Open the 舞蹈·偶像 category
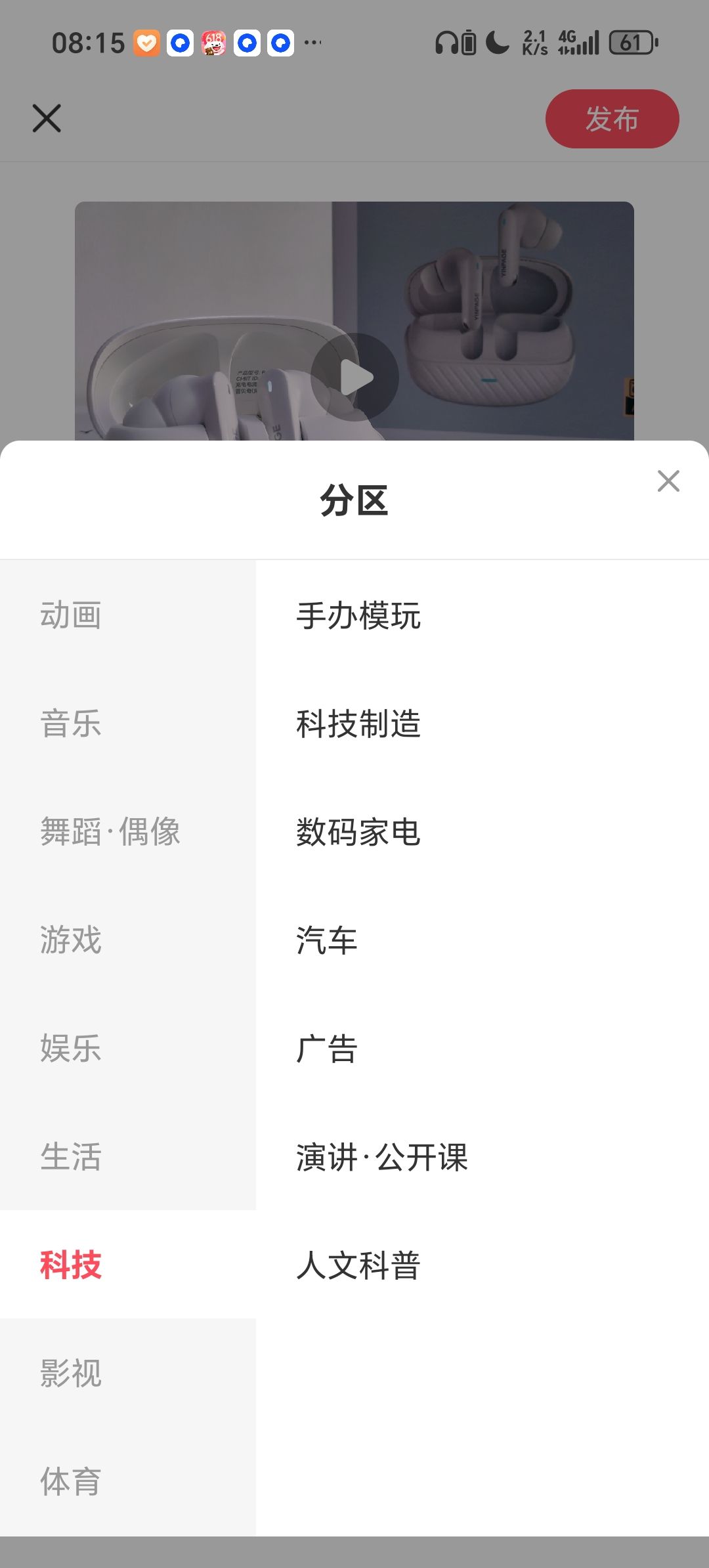 point(110,831)
